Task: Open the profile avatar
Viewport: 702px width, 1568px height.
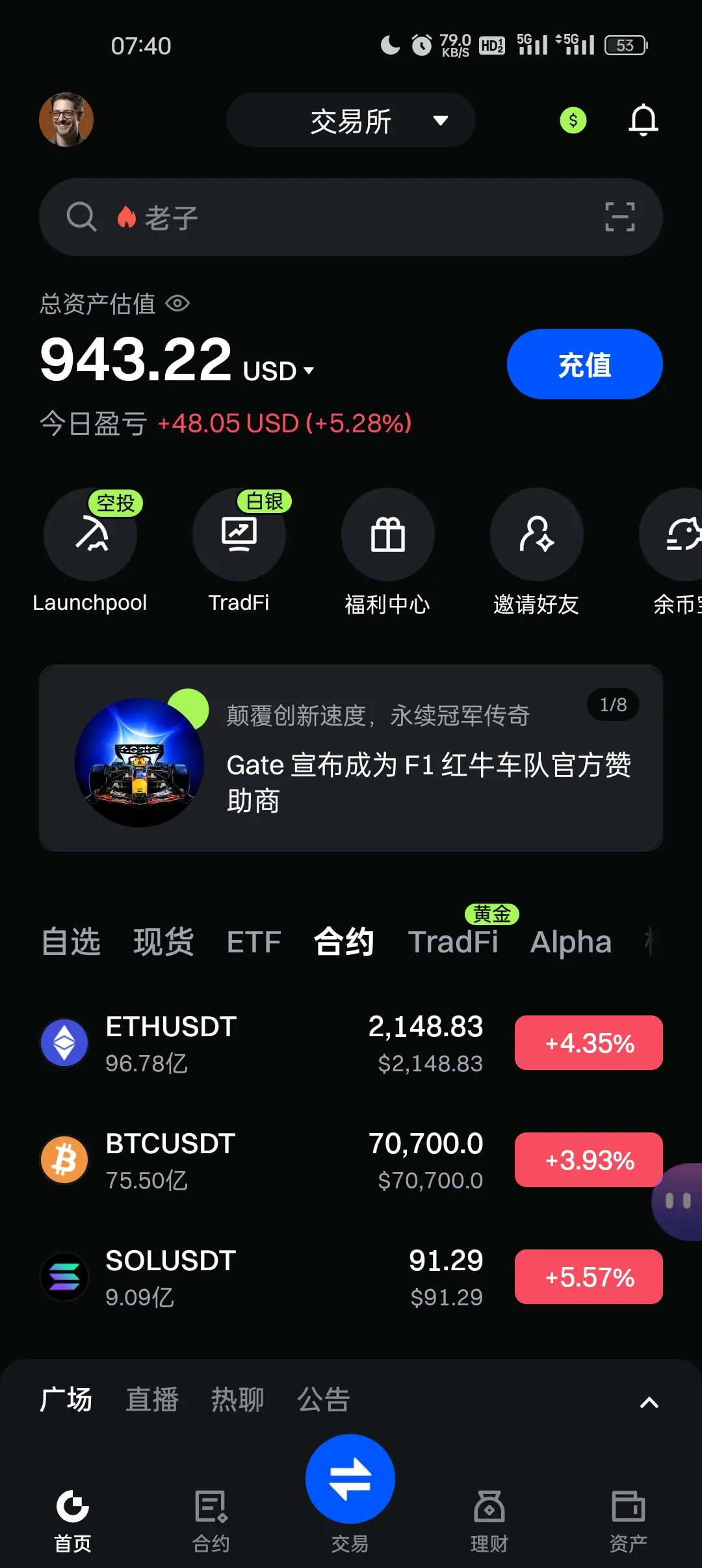Action: (x=66, y=120)
